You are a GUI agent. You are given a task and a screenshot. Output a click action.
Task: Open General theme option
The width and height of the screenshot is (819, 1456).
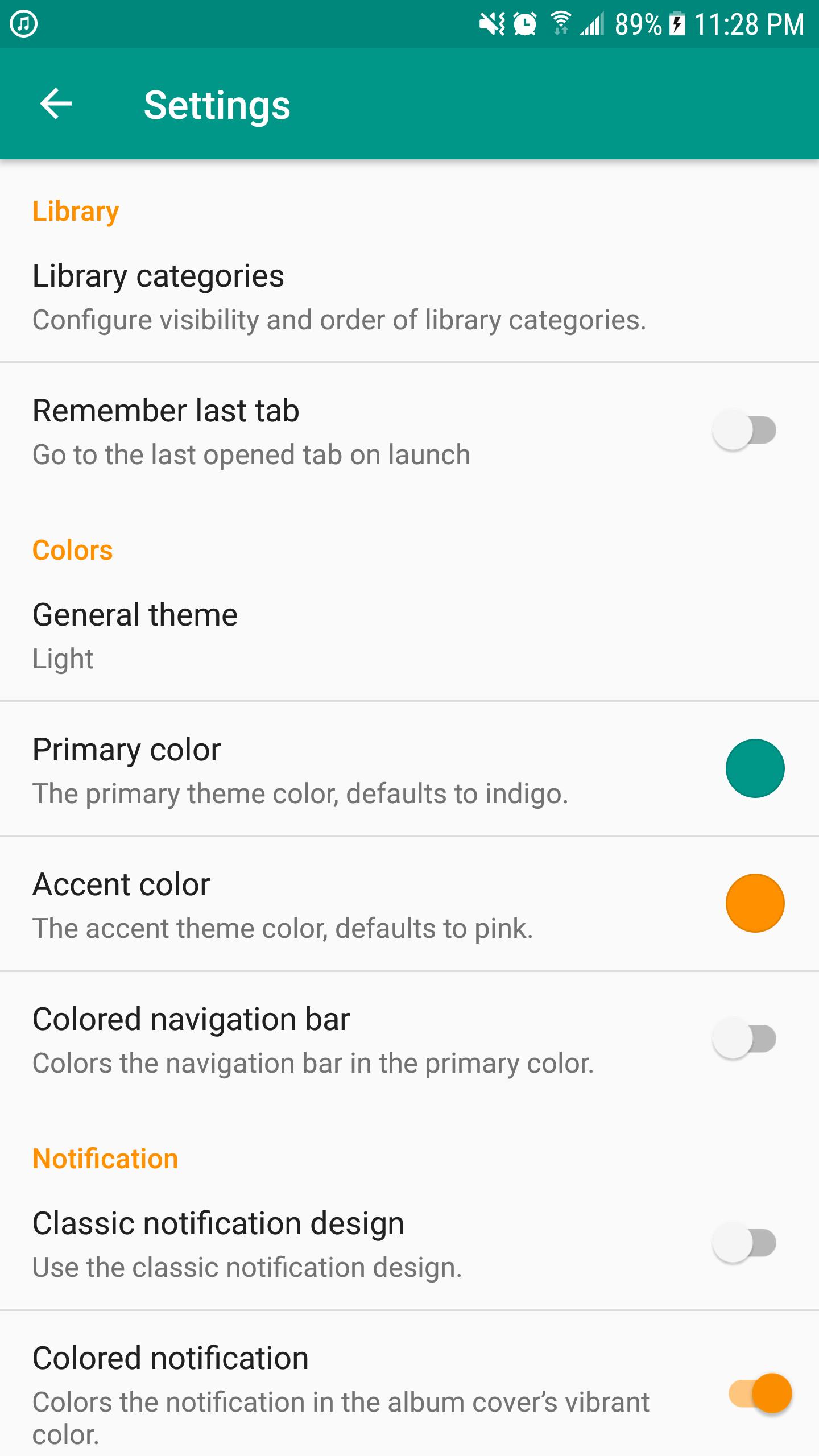135,635
